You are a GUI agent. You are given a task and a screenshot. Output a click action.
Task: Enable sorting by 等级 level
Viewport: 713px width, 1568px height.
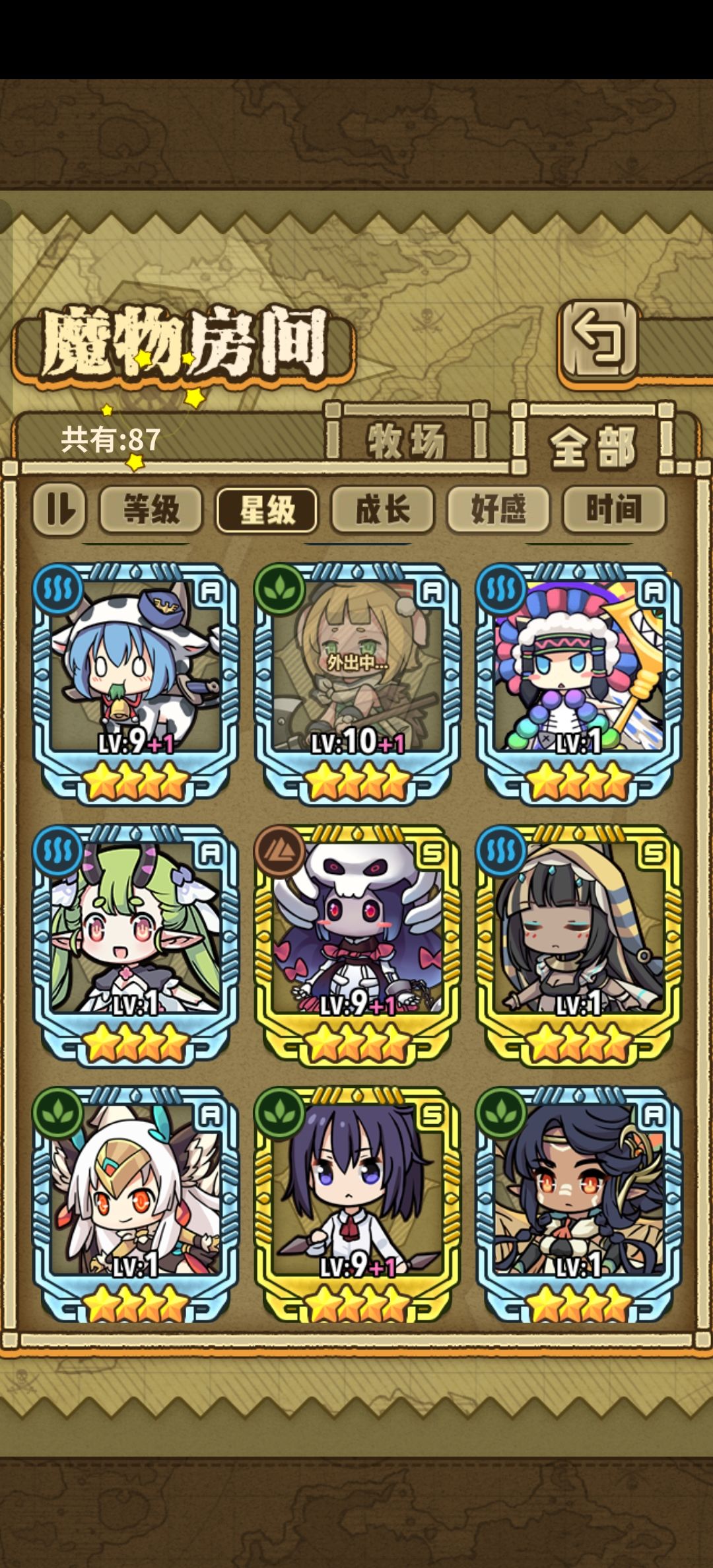coord(153,510)
